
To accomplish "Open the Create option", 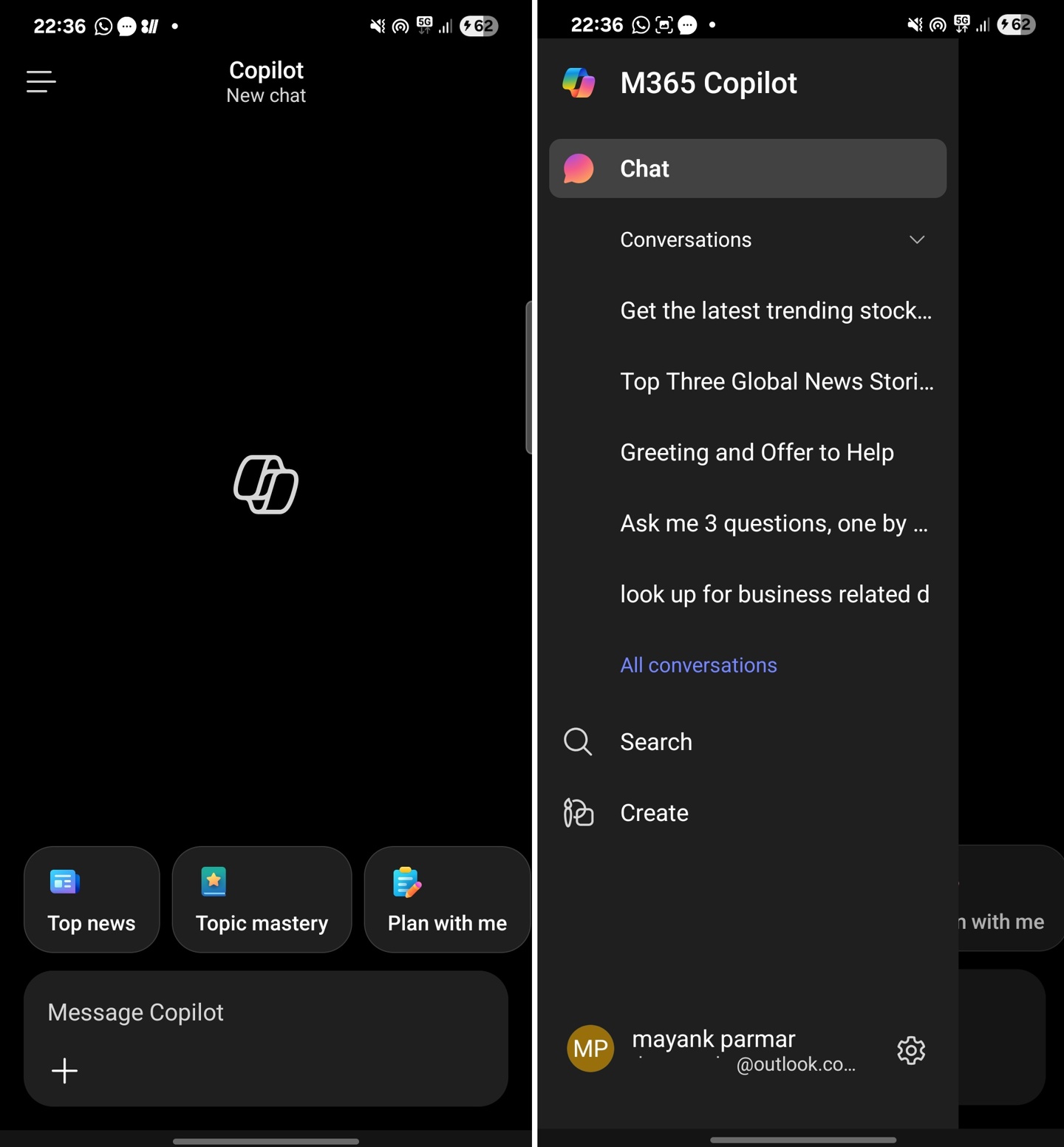I will [654, 813].
